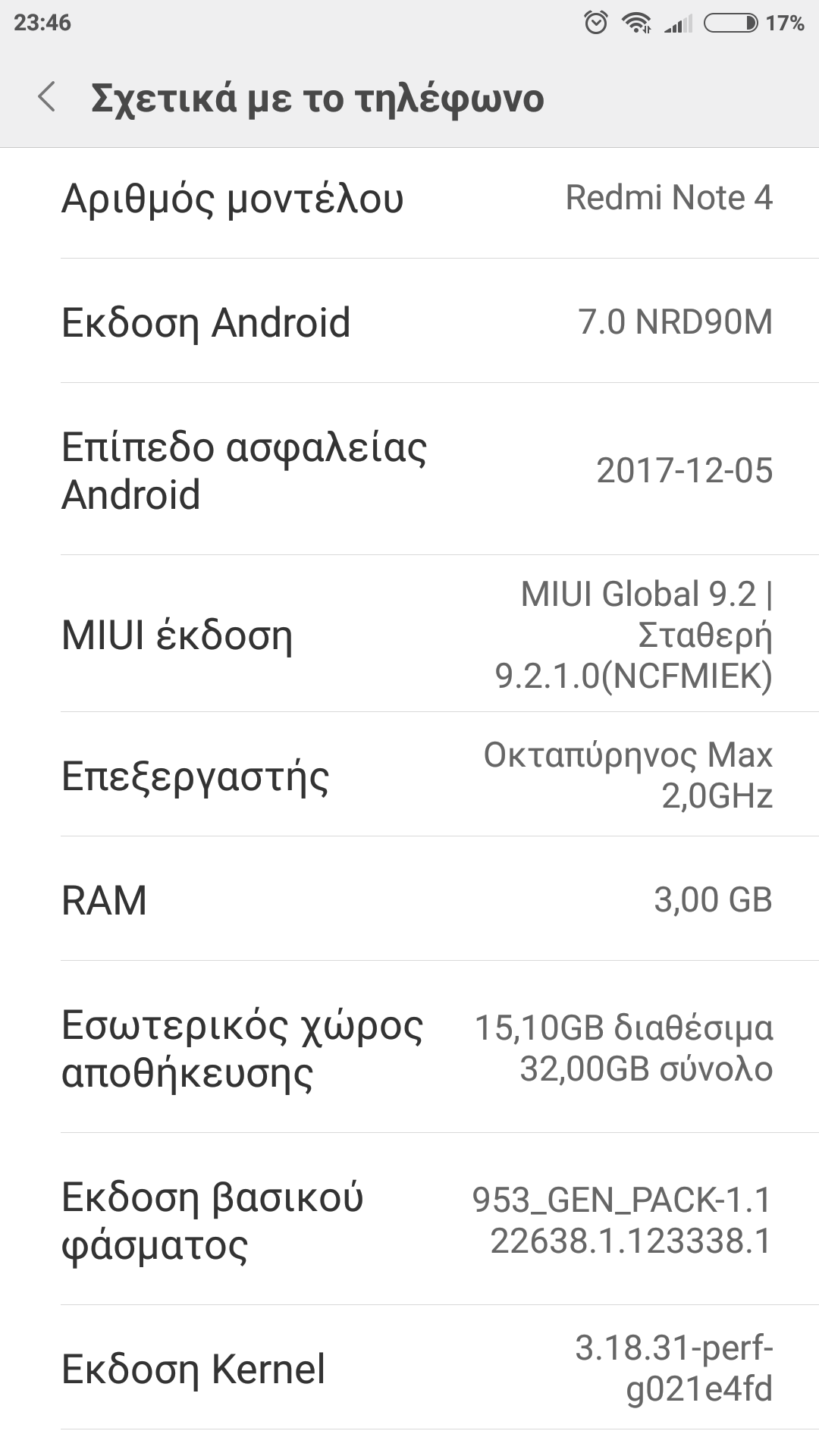Select the Εκδοση Kernel row
The width and height of the screenshot is (819, 1456).
409,1369
